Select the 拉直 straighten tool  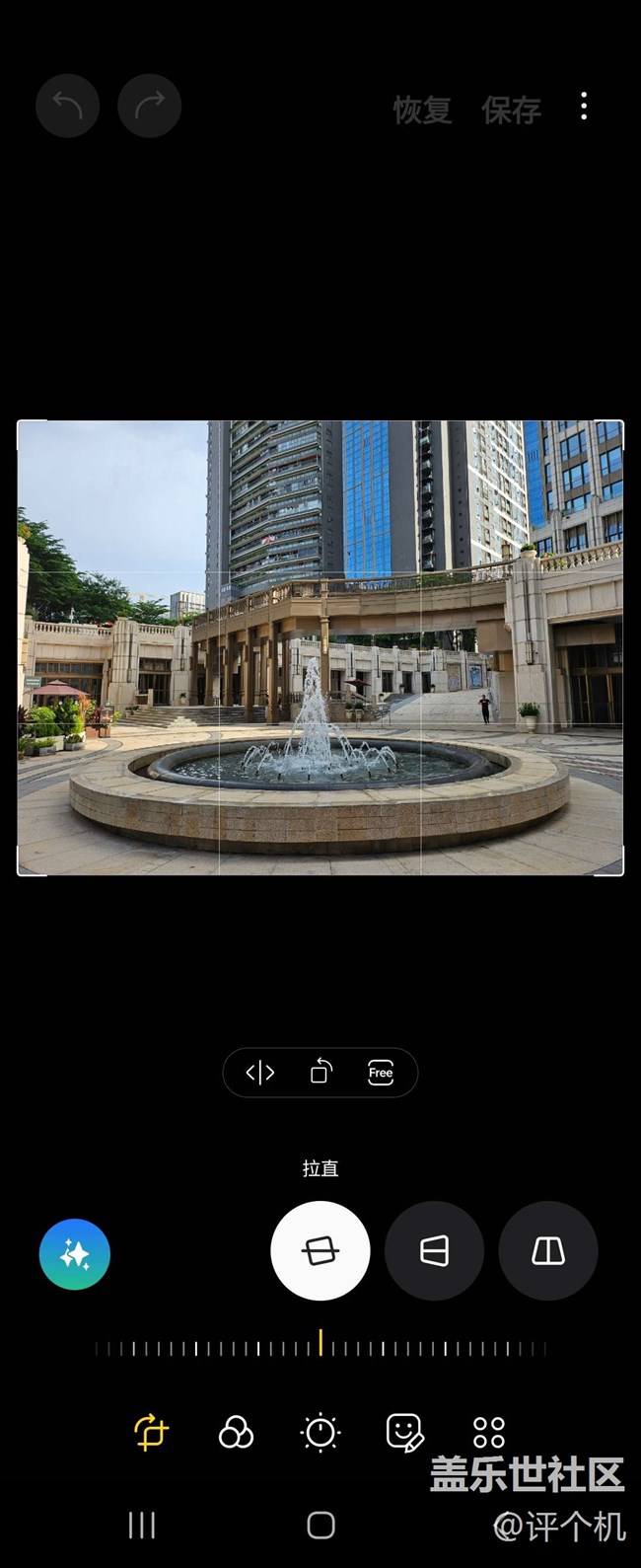point(320,1250)
